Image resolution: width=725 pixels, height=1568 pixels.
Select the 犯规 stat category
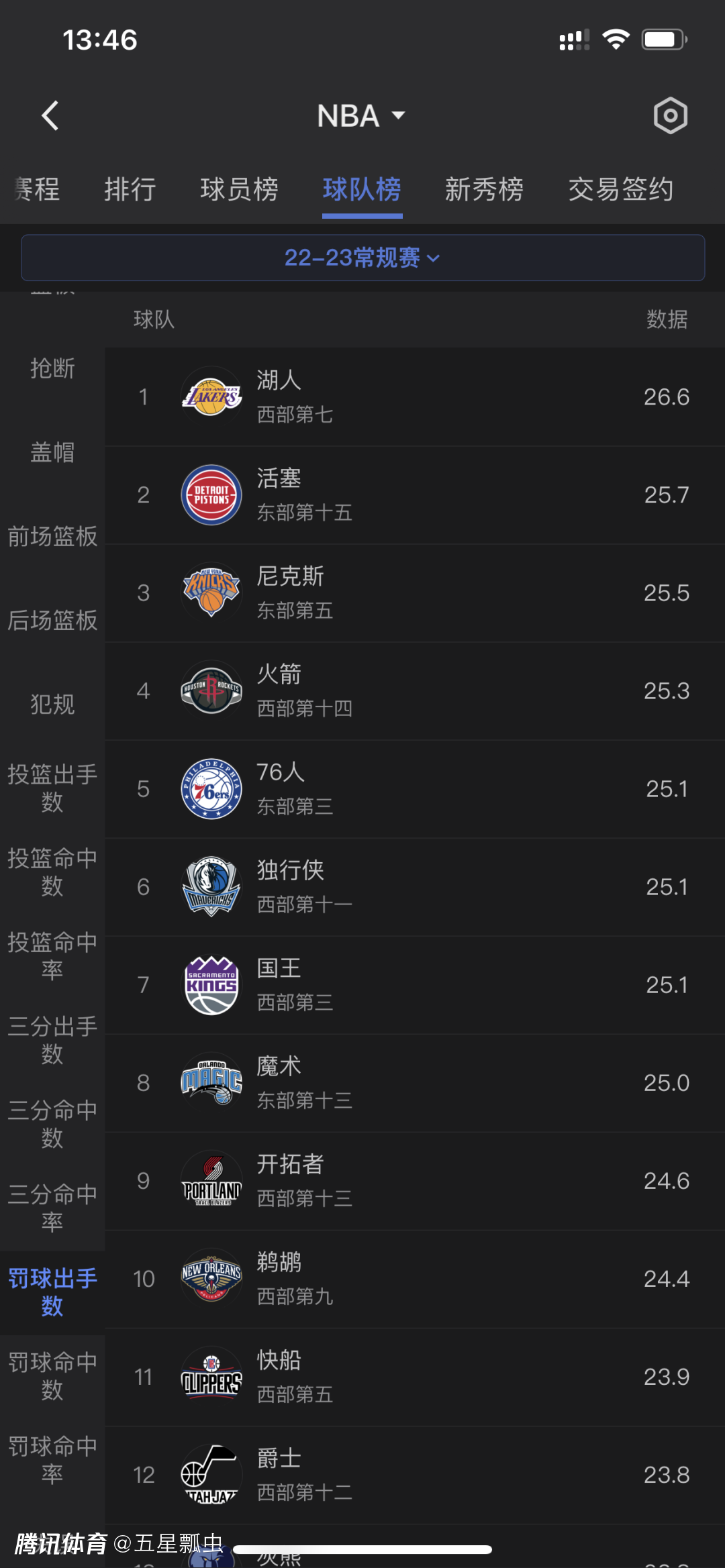(52, 704)
